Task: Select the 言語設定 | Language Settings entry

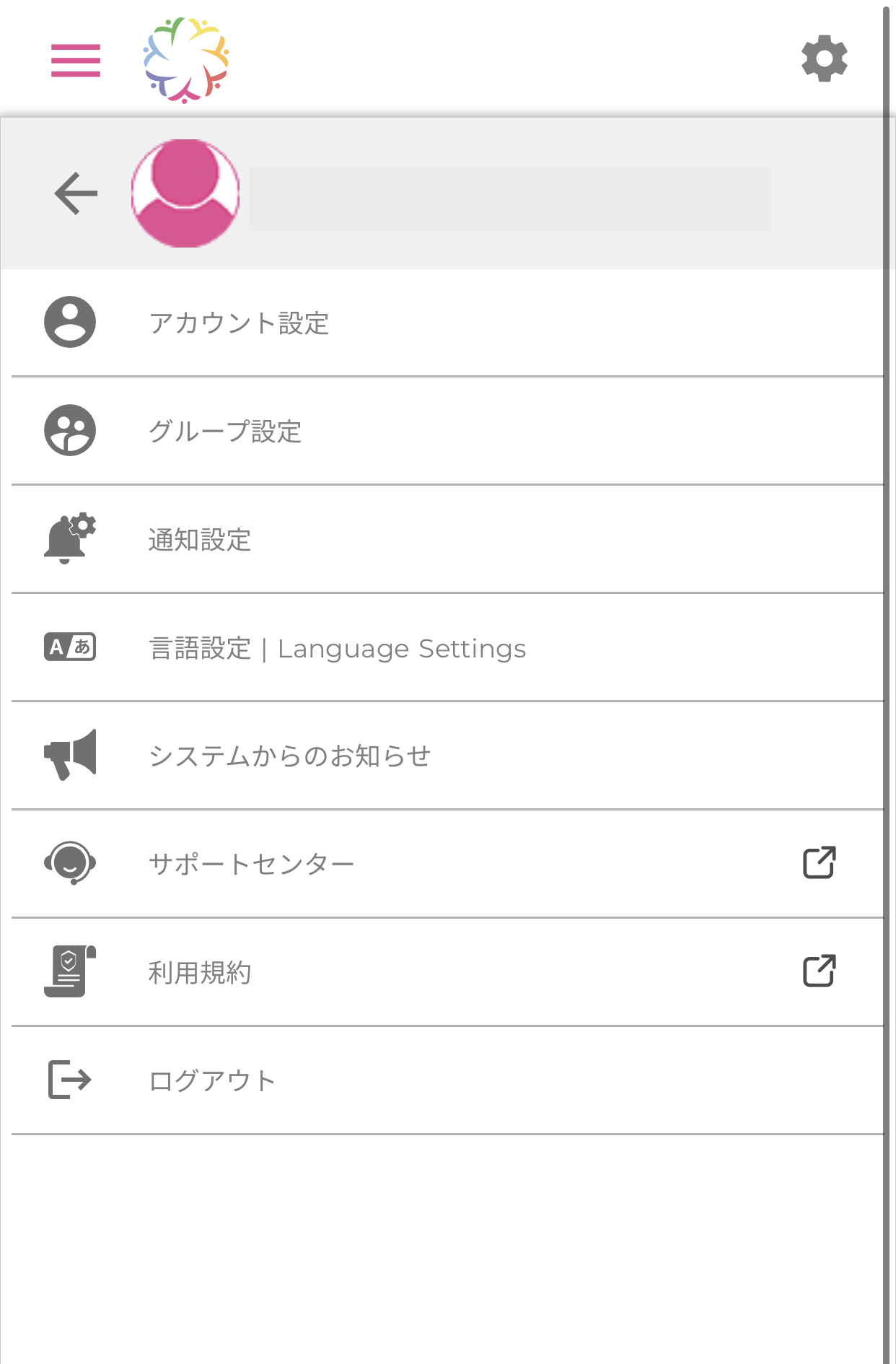Action: [x=337, y=648]
